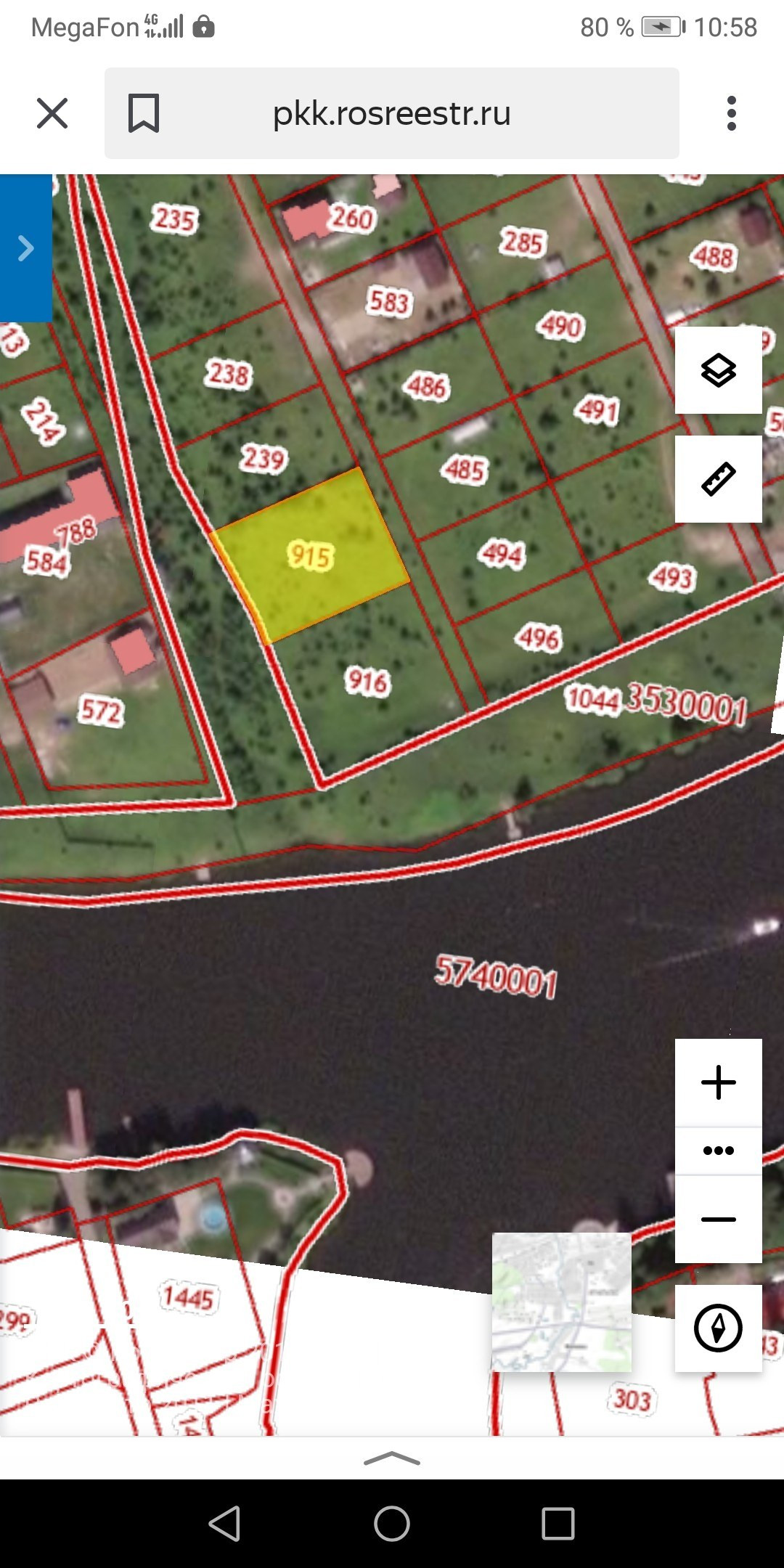The image size is (784, 1568).
Task: Activate the ruler measurement tool
Action: (718, 479)
